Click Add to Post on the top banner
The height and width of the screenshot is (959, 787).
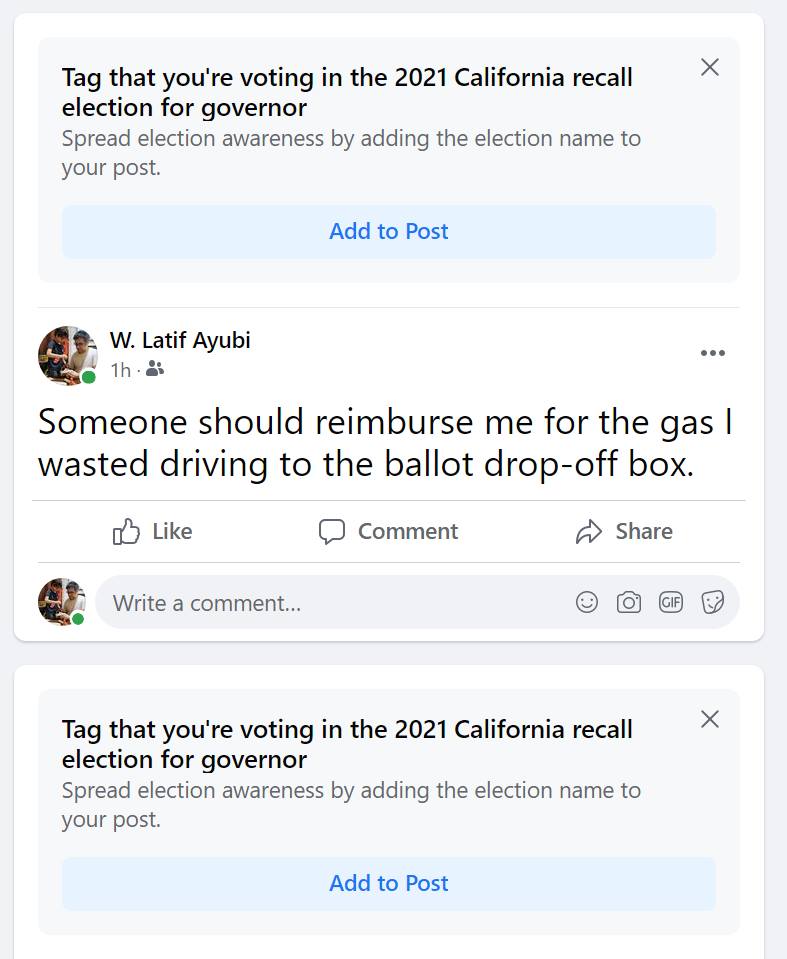[x=389, y=231]
